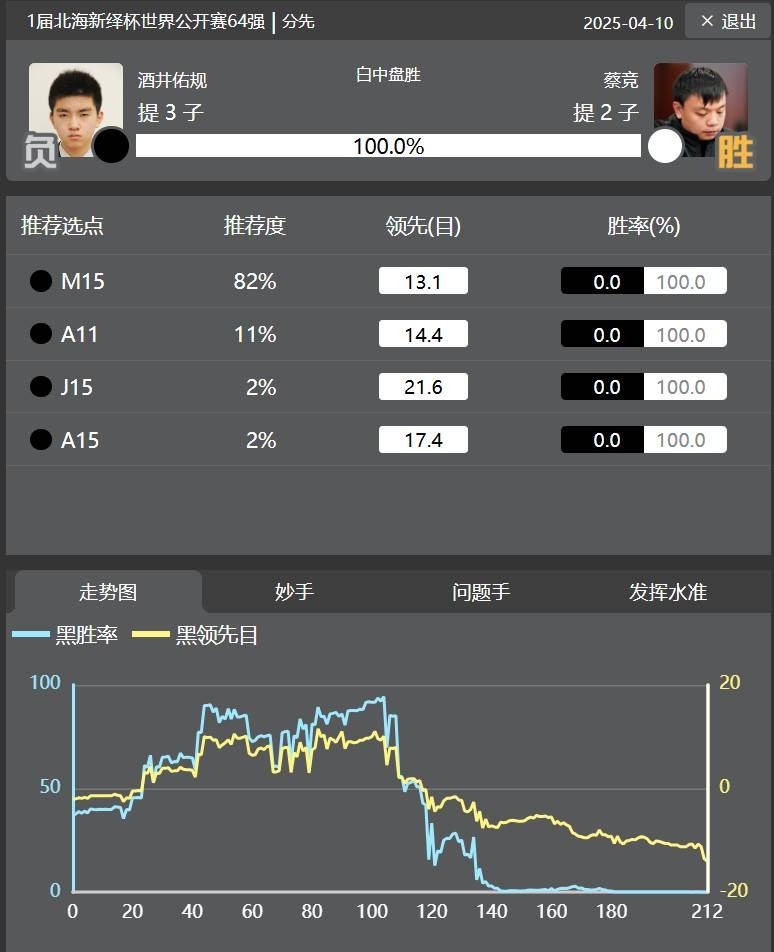This screenshot has width=774, height=952.
Task: Select recommended move M15
Action: 82,282
